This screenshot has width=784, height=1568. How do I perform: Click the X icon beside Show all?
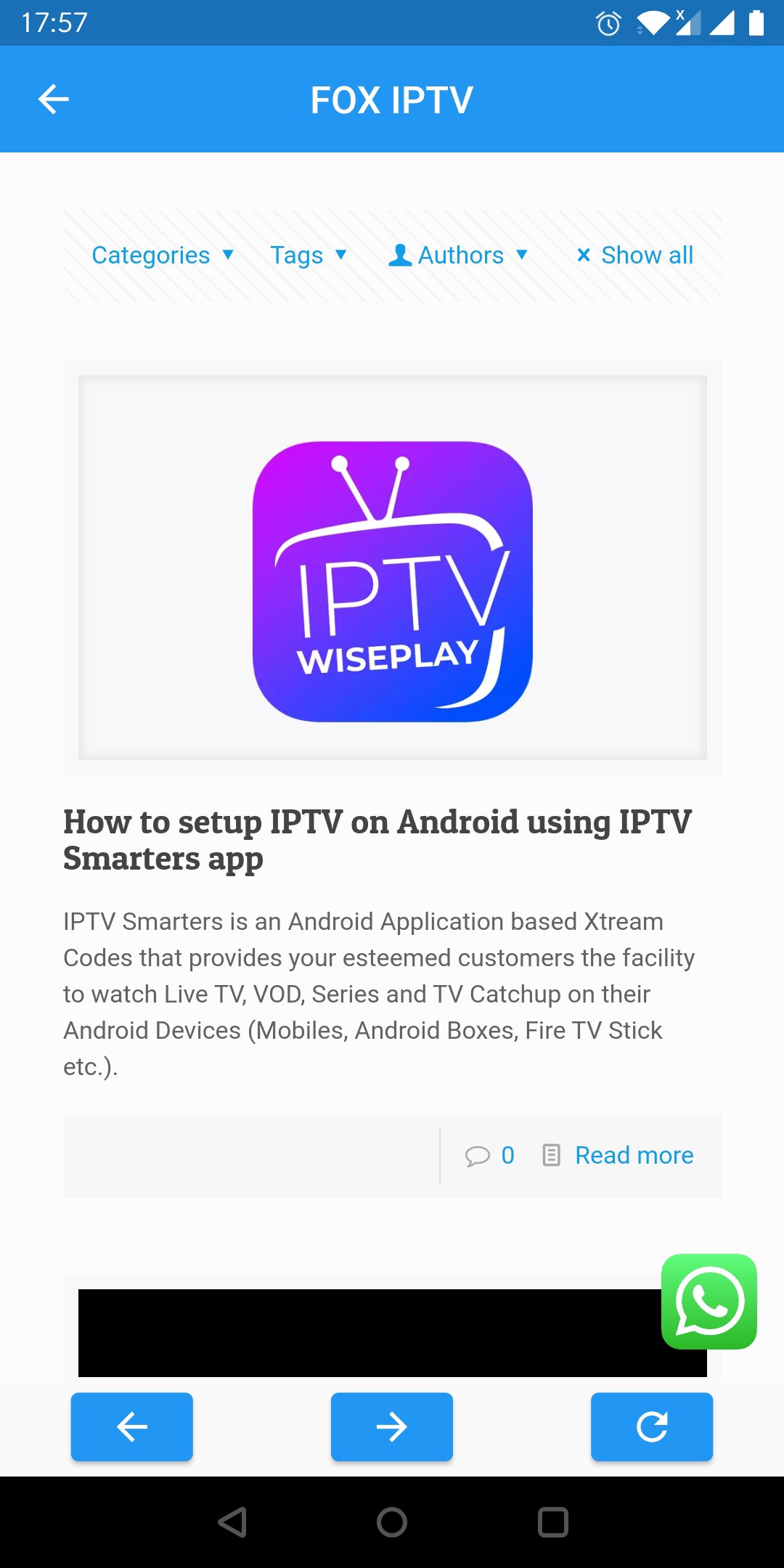[x=584, y=254]
